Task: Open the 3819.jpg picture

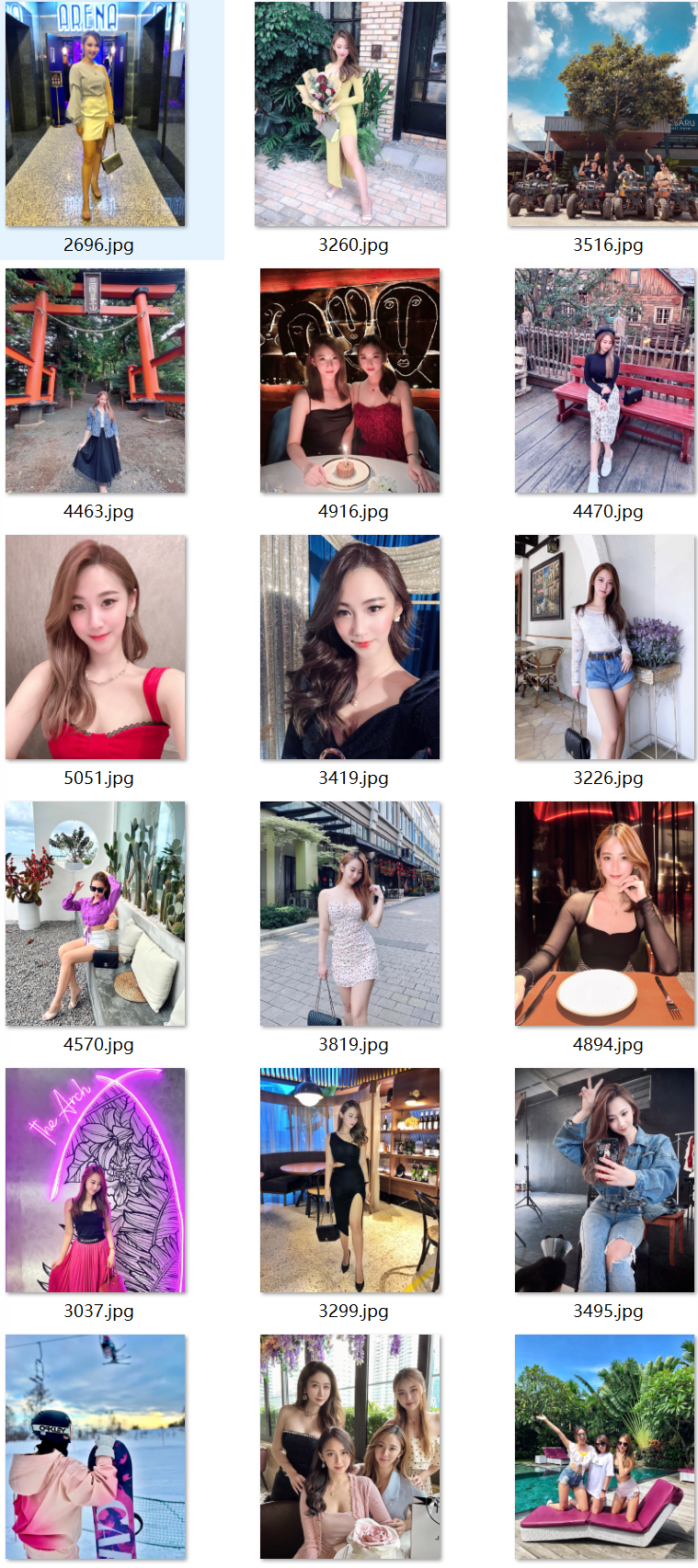Action: point(350,914)
